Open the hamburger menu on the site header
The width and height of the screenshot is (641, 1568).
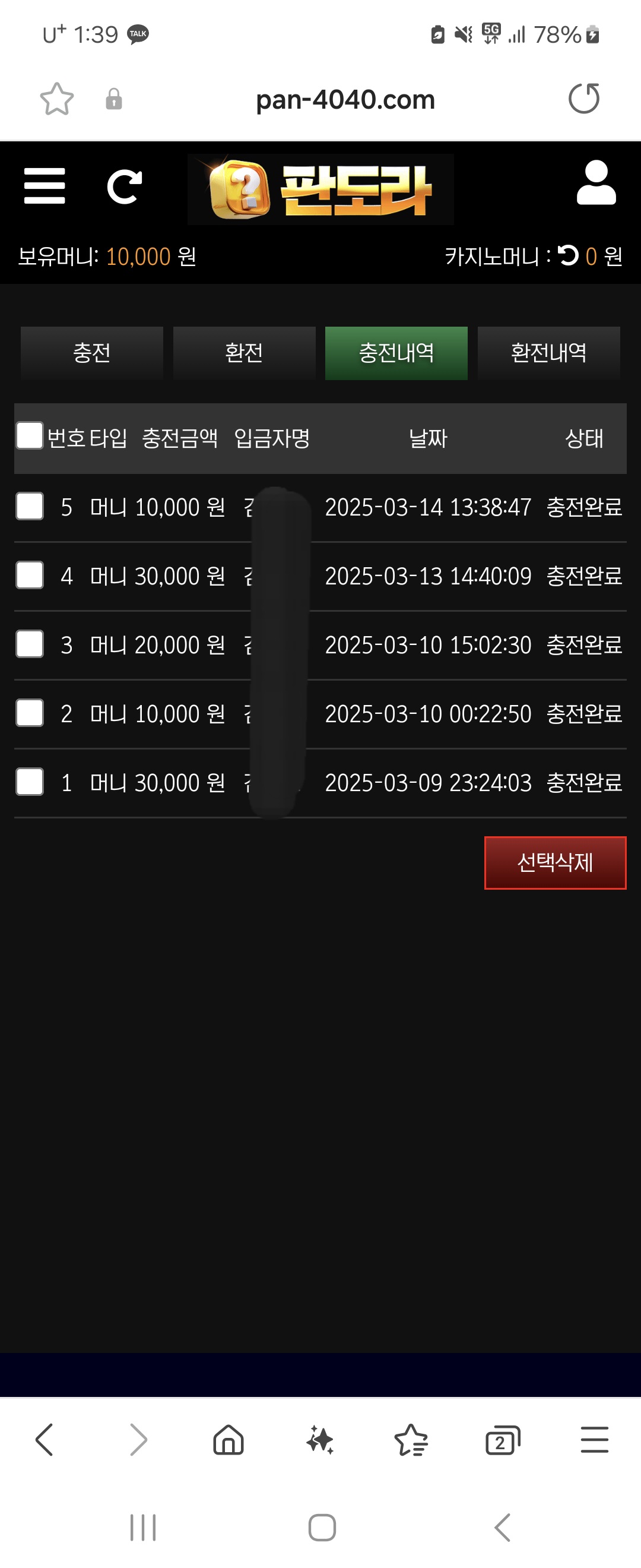tap(45, 186)
